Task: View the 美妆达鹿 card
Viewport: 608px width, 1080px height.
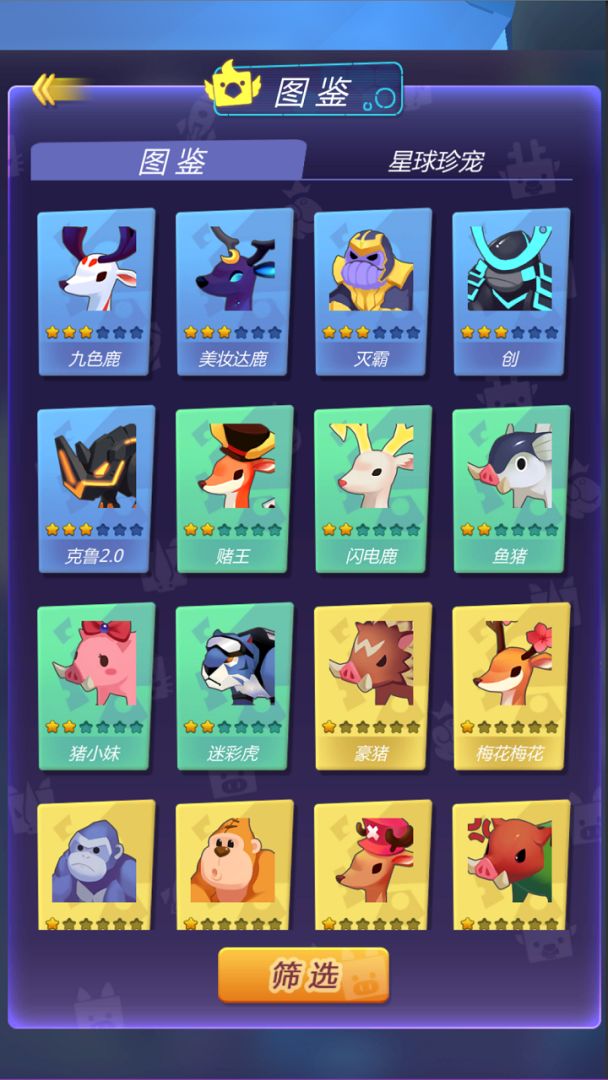Action: point(233,291)
